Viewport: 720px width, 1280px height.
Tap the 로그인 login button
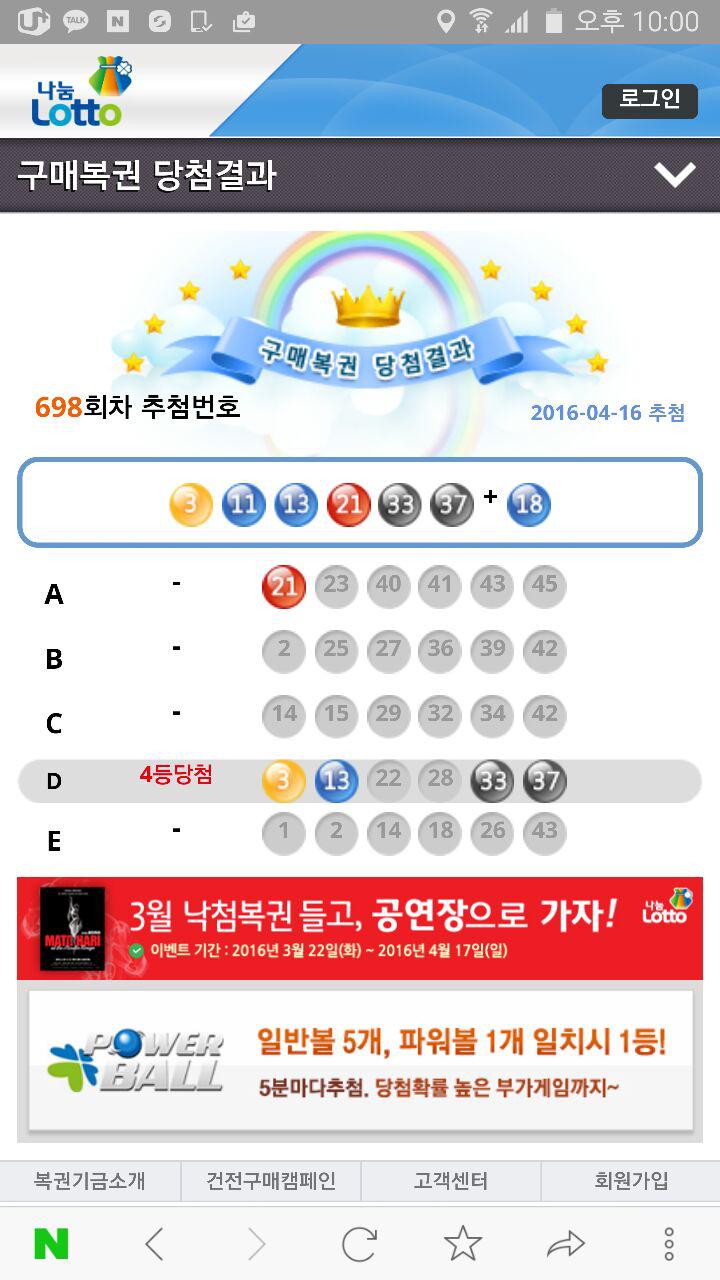coord(649,100)
